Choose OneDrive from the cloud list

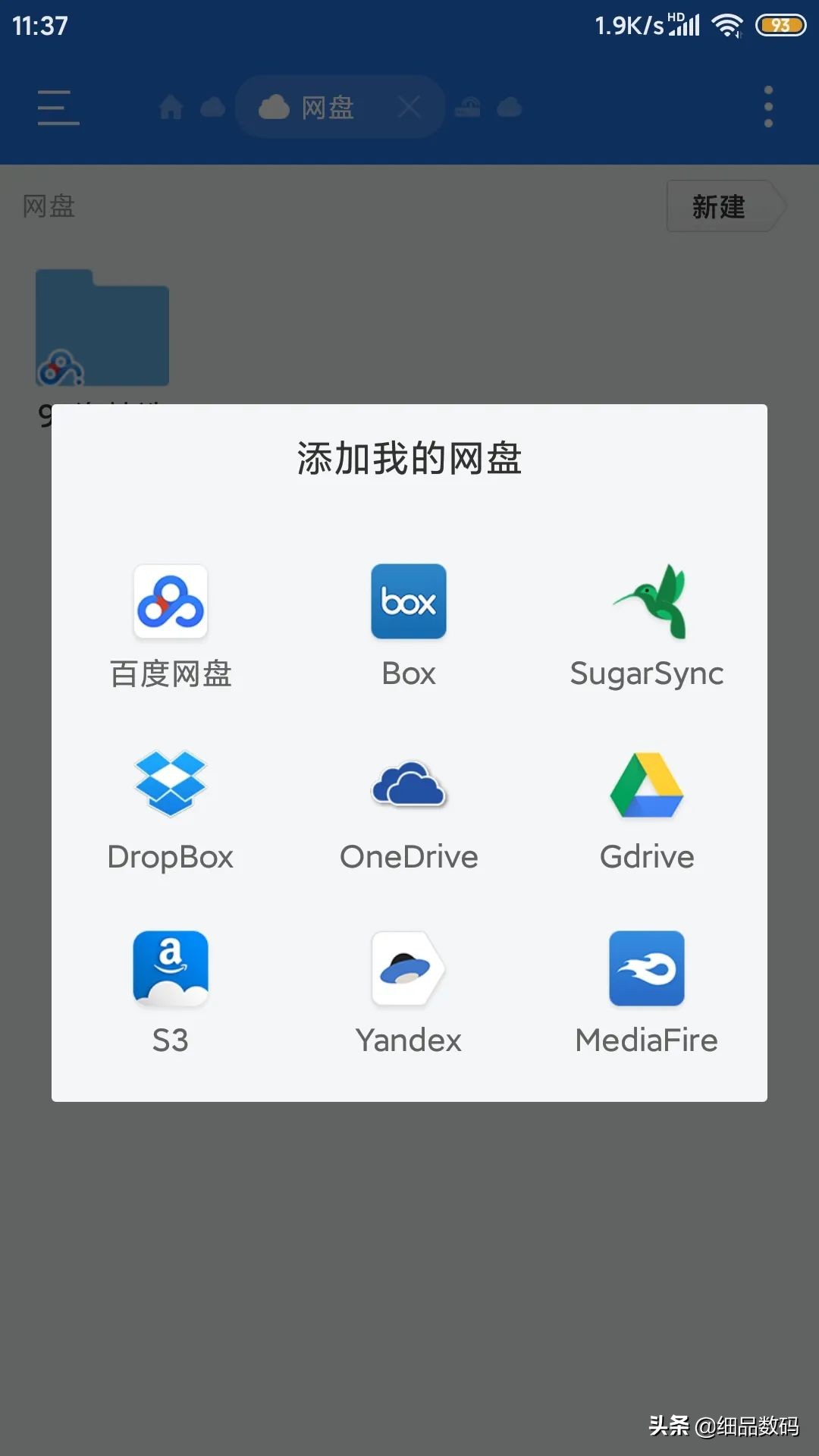(x=409, y=786)
